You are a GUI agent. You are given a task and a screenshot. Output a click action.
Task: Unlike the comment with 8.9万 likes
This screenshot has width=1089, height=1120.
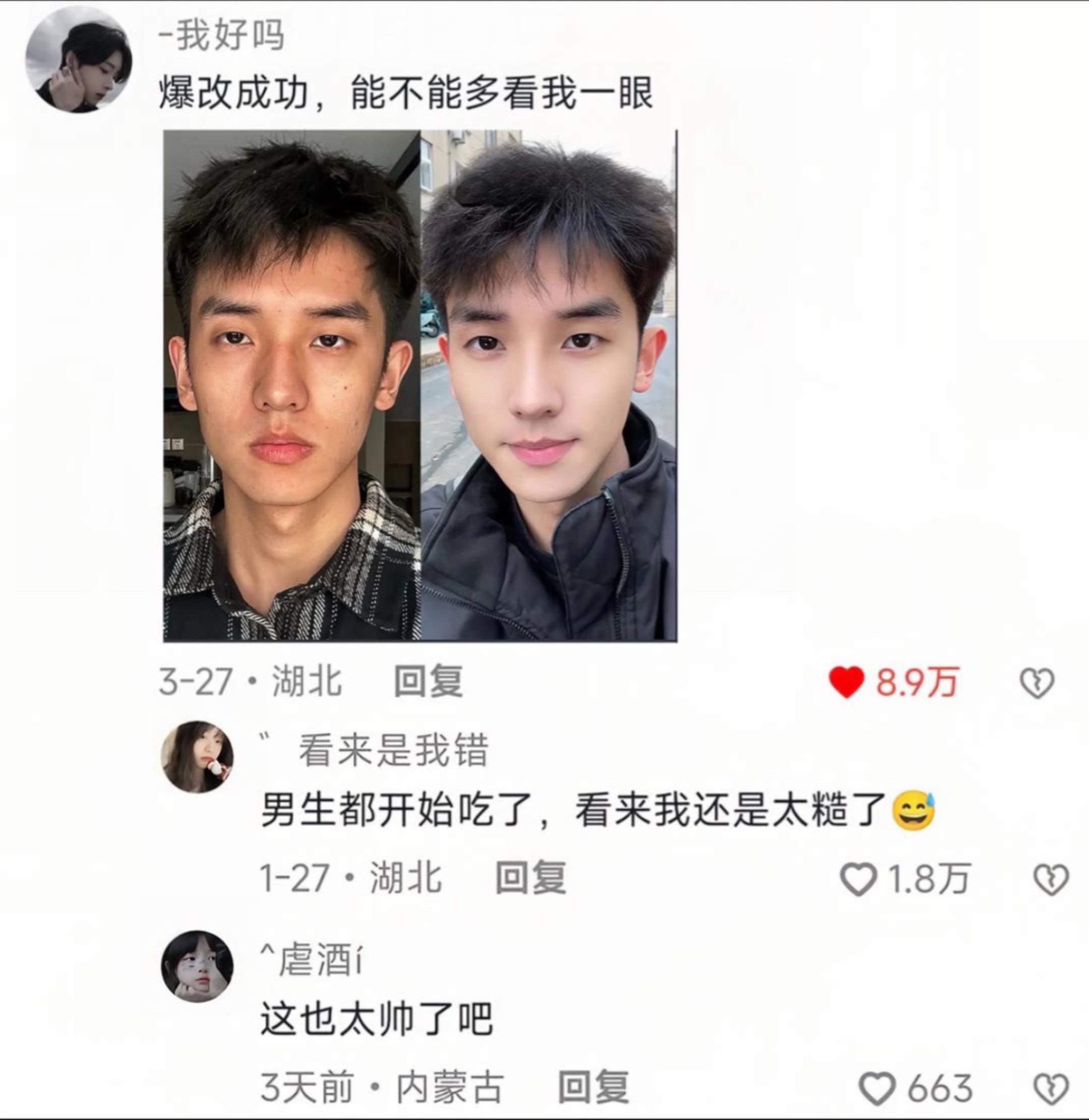[x=846, y=683]
